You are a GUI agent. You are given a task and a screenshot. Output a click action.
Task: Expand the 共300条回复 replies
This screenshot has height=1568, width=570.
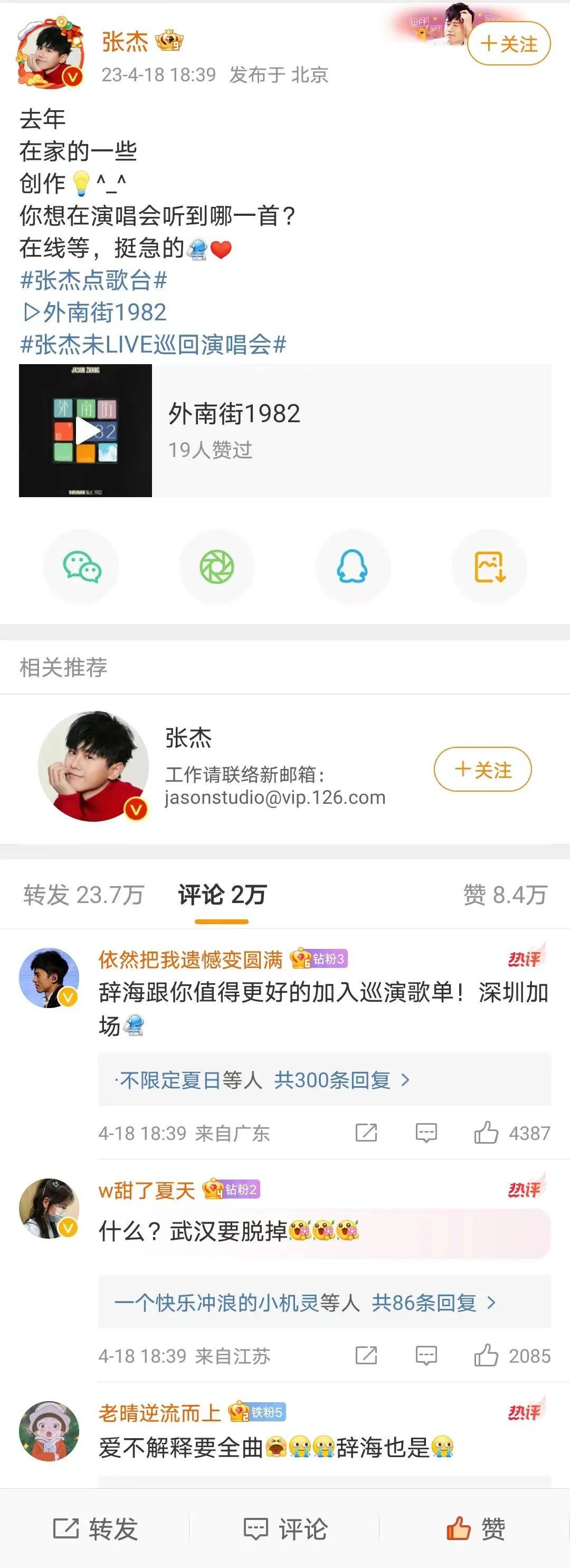coord(332,1080)
